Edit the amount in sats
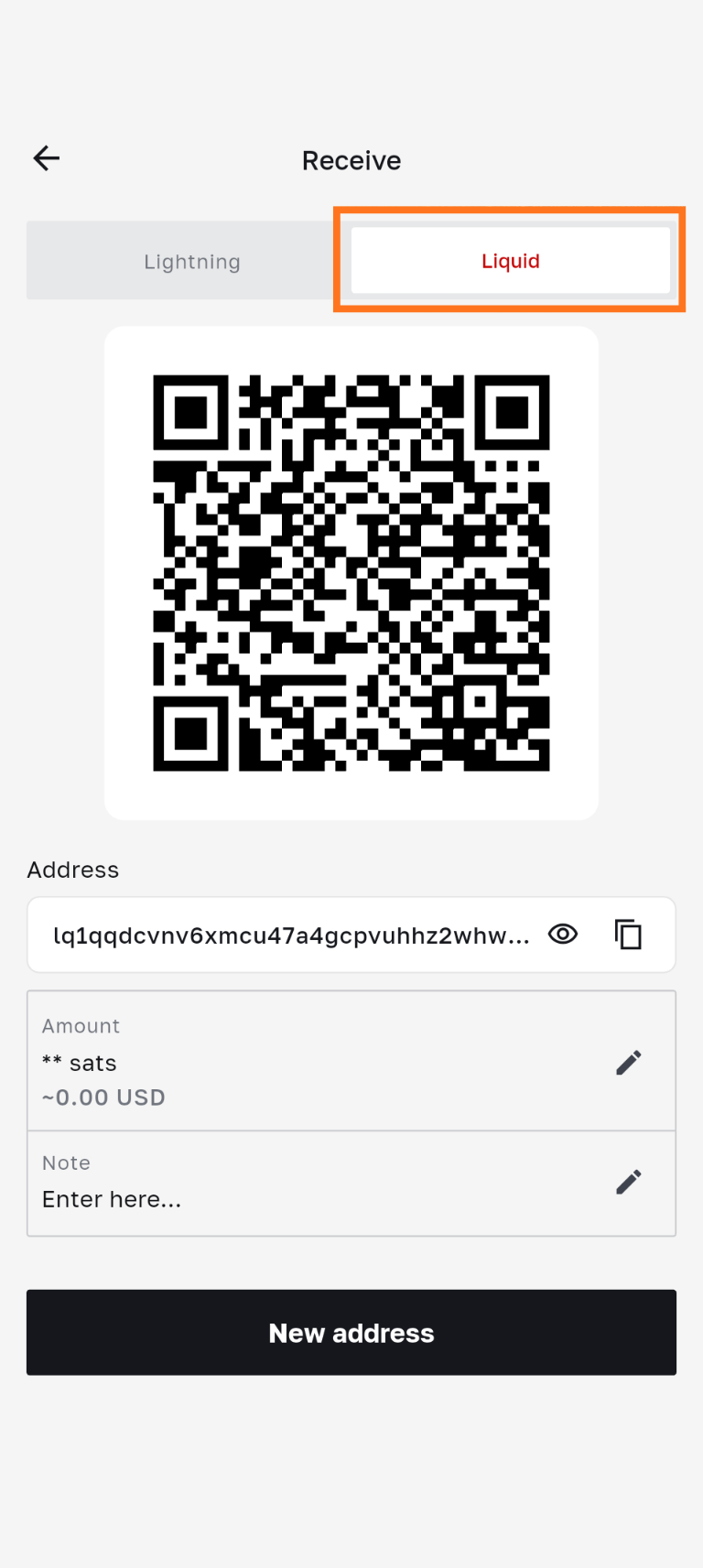The width and height of the screenshot is (703, 1568). 628,1062
